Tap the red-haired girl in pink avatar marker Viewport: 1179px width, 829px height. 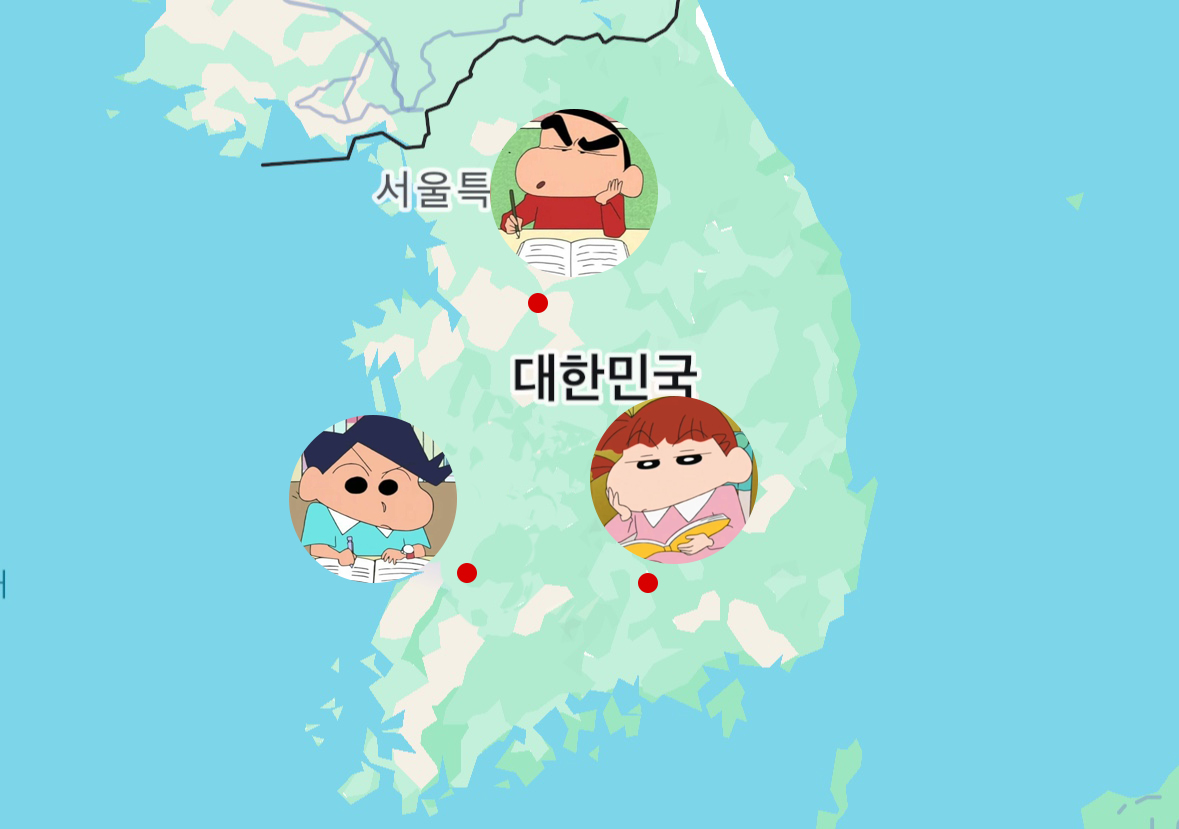(673, 480)
